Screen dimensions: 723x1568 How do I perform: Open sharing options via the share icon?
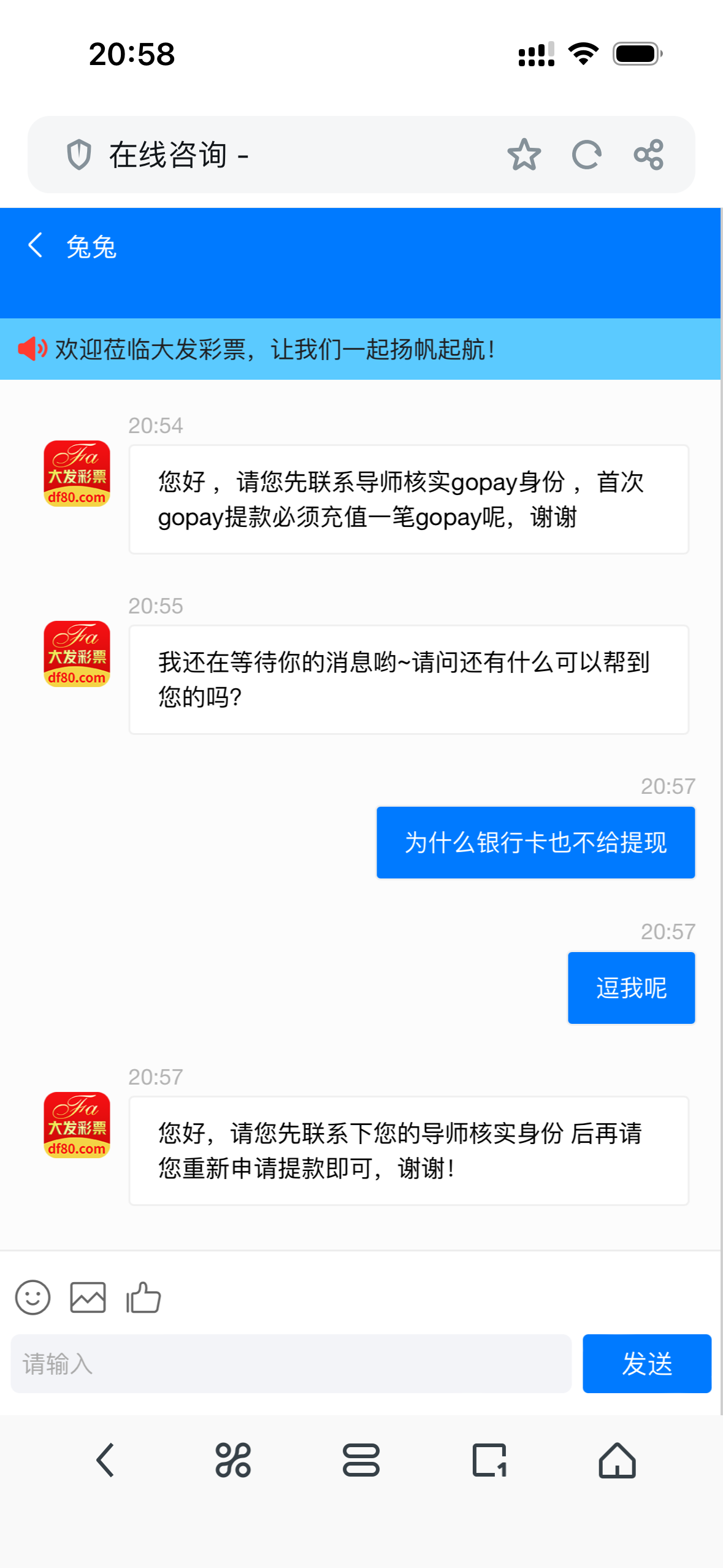pos(650,156)
